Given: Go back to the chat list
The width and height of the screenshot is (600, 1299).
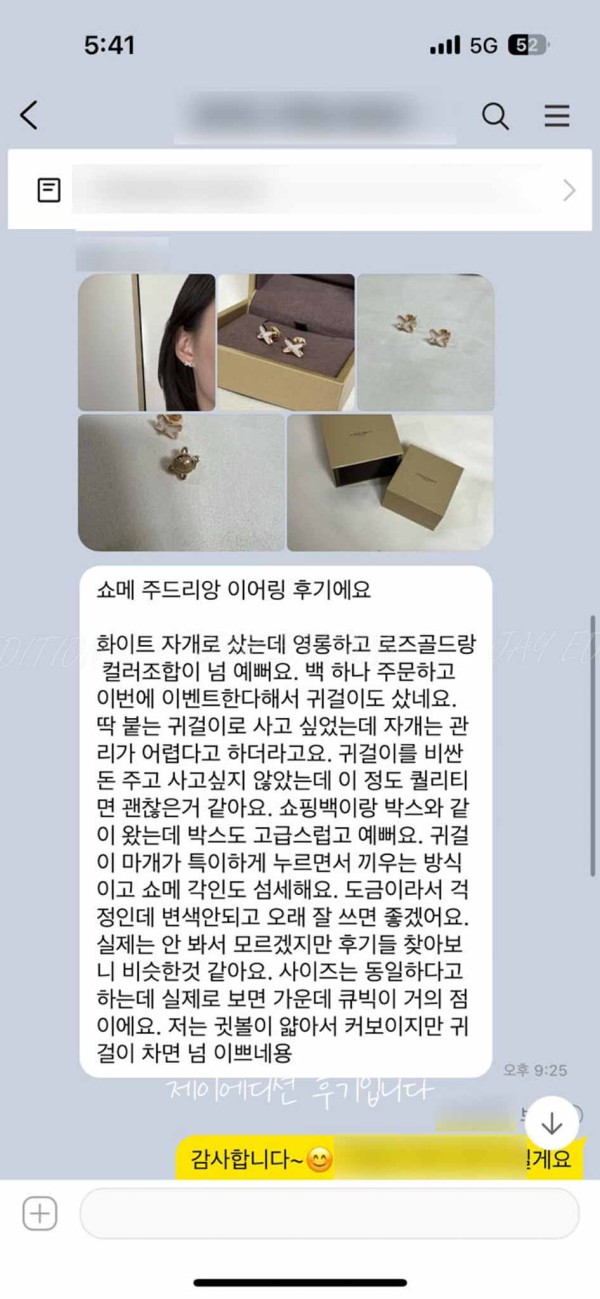Looking at the screenshot, I should pos(29,115).
